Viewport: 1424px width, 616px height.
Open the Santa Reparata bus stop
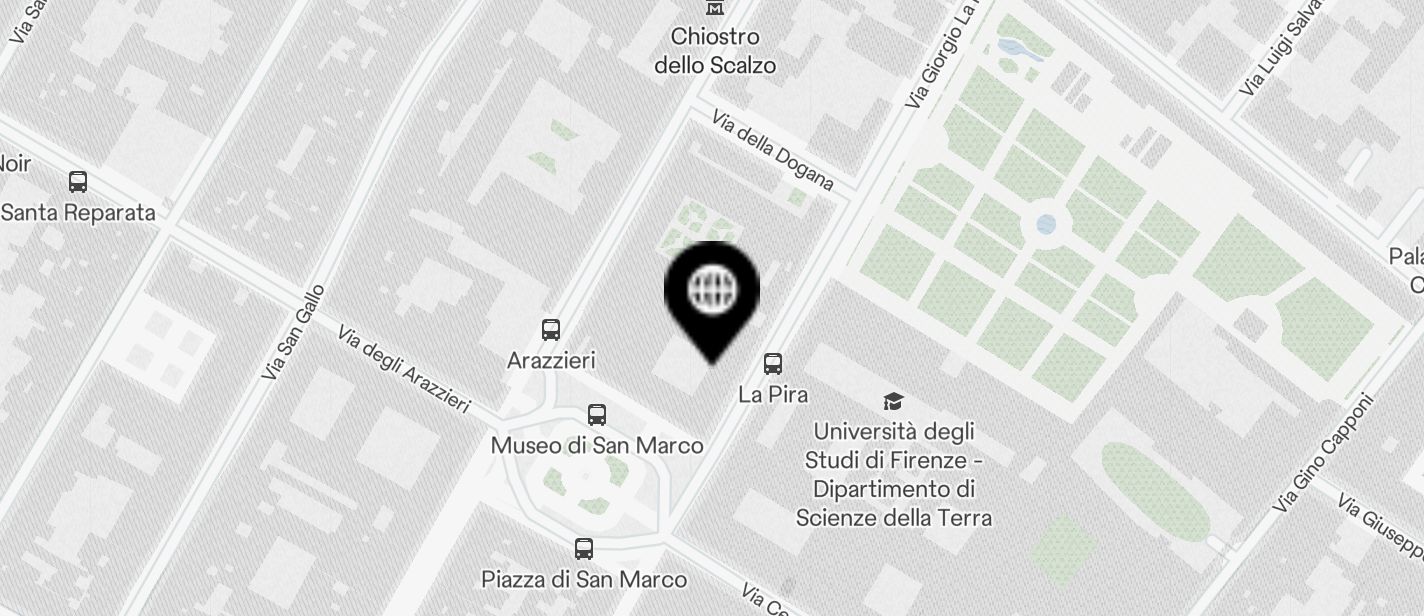coord(78,182)
